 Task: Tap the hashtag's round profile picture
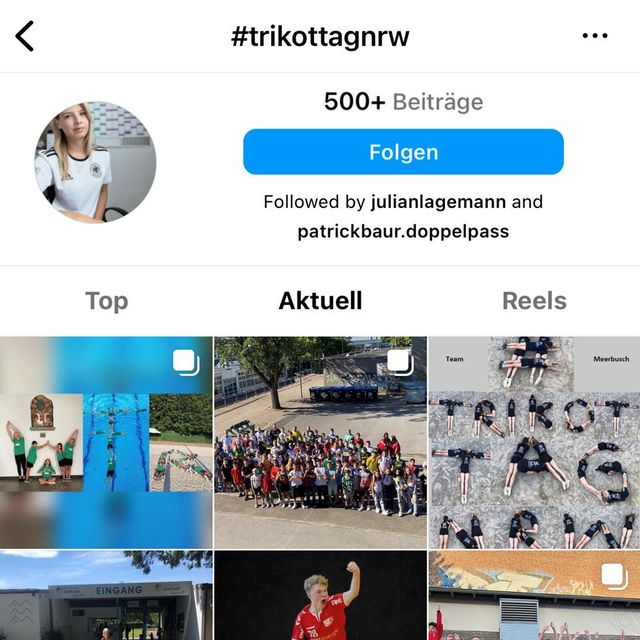(x=95, y=162)
